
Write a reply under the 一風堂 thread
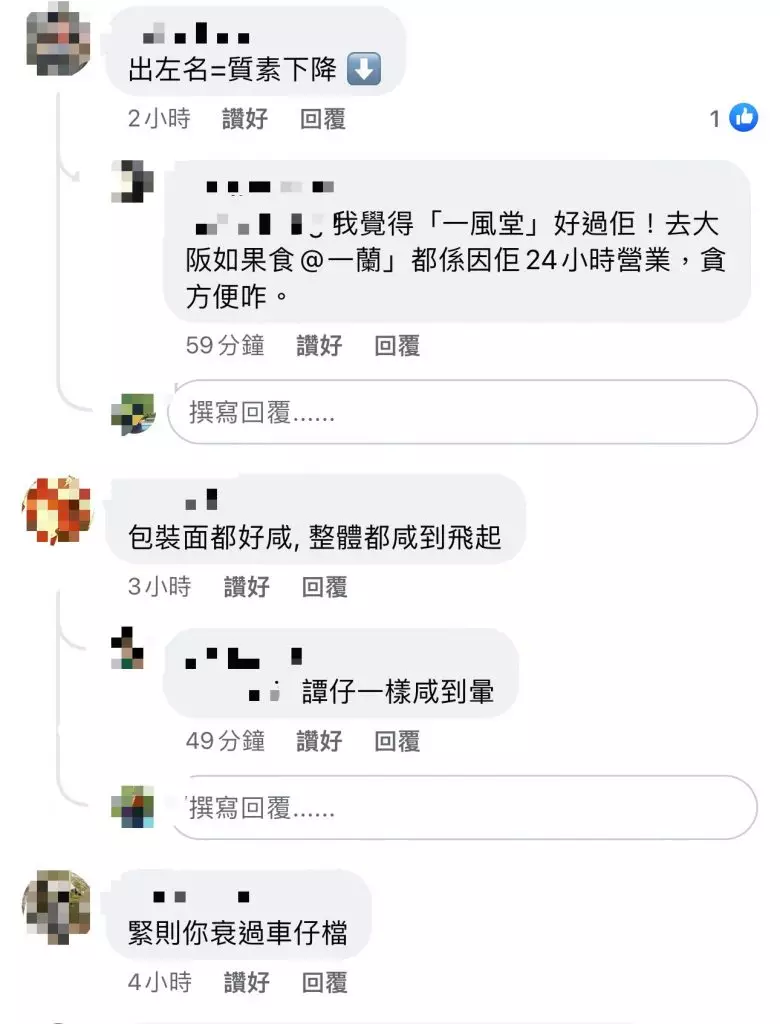[462, 412]
